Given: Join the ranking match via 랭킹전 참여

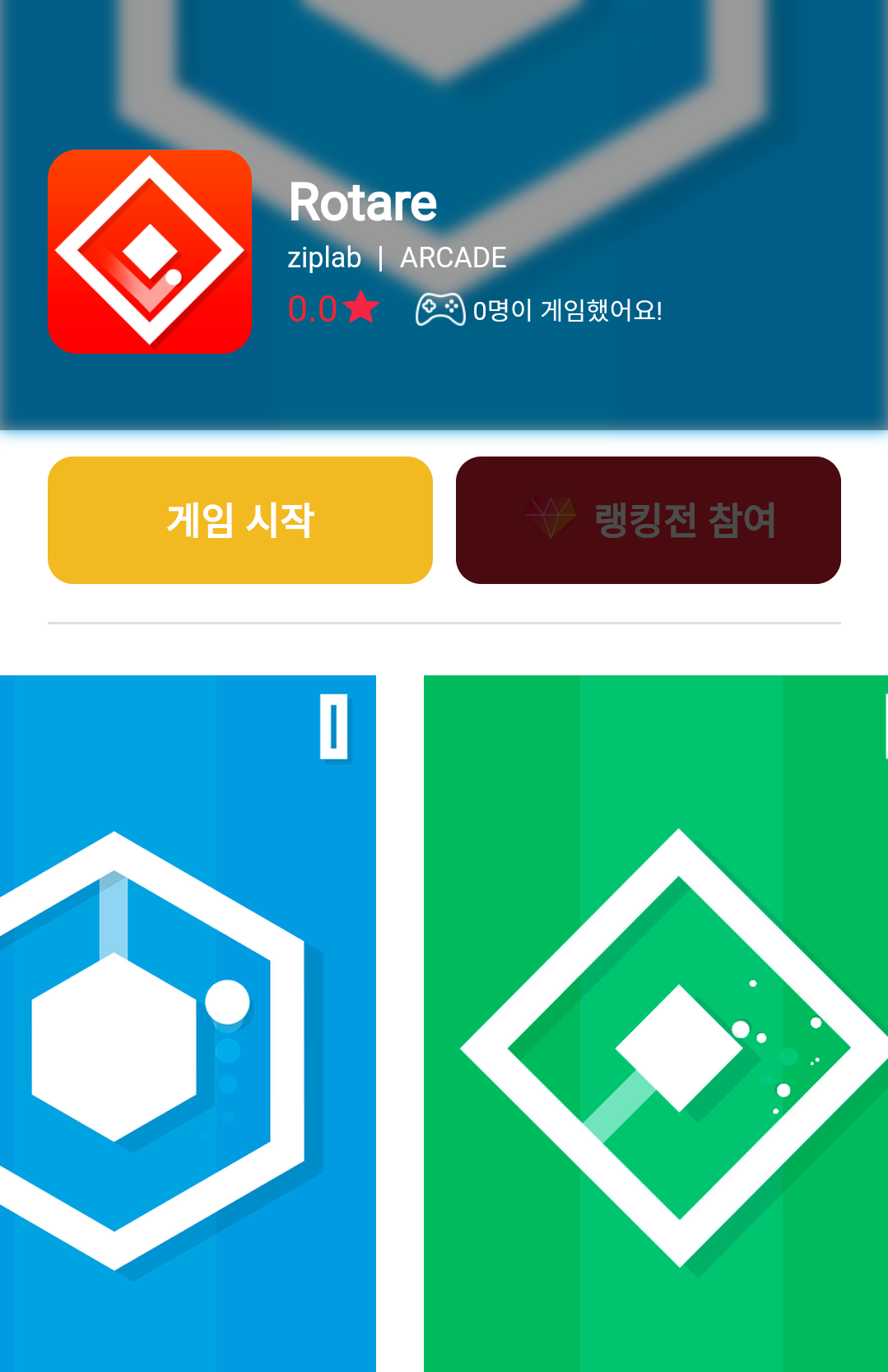Looking at the screenshot, I should point(648,520).
